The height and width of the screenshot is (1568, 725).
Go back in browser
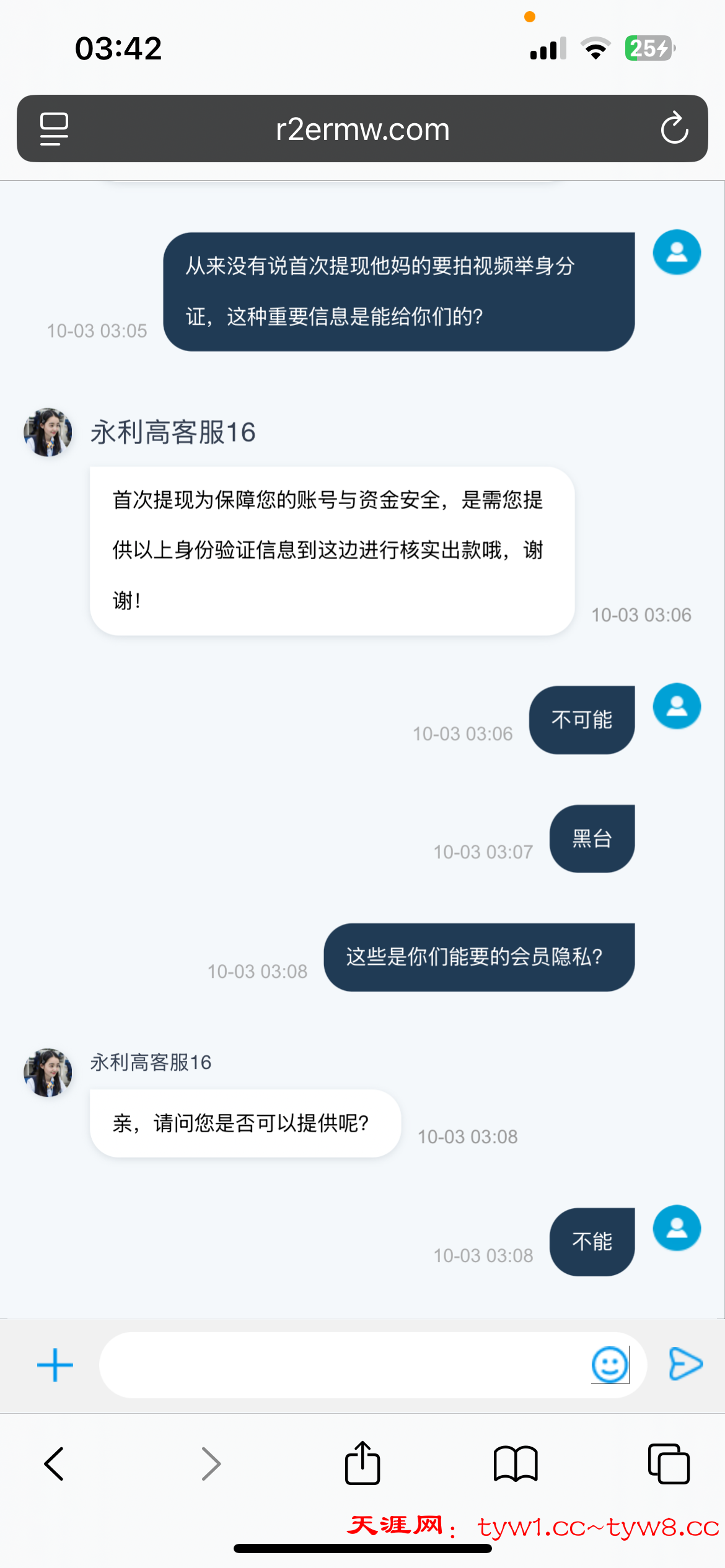coord(55,1464)
